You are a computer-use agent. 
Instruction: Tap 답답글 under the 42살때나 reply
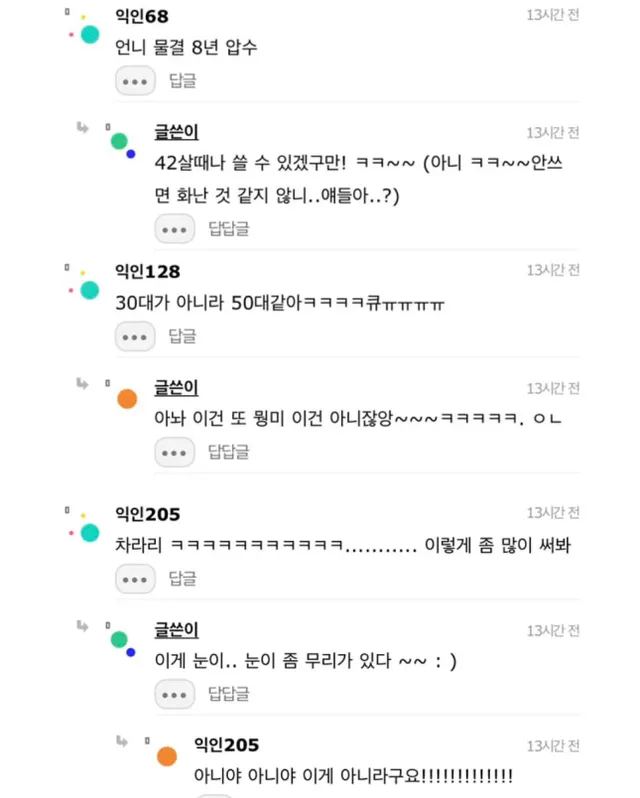click(229, 229)
